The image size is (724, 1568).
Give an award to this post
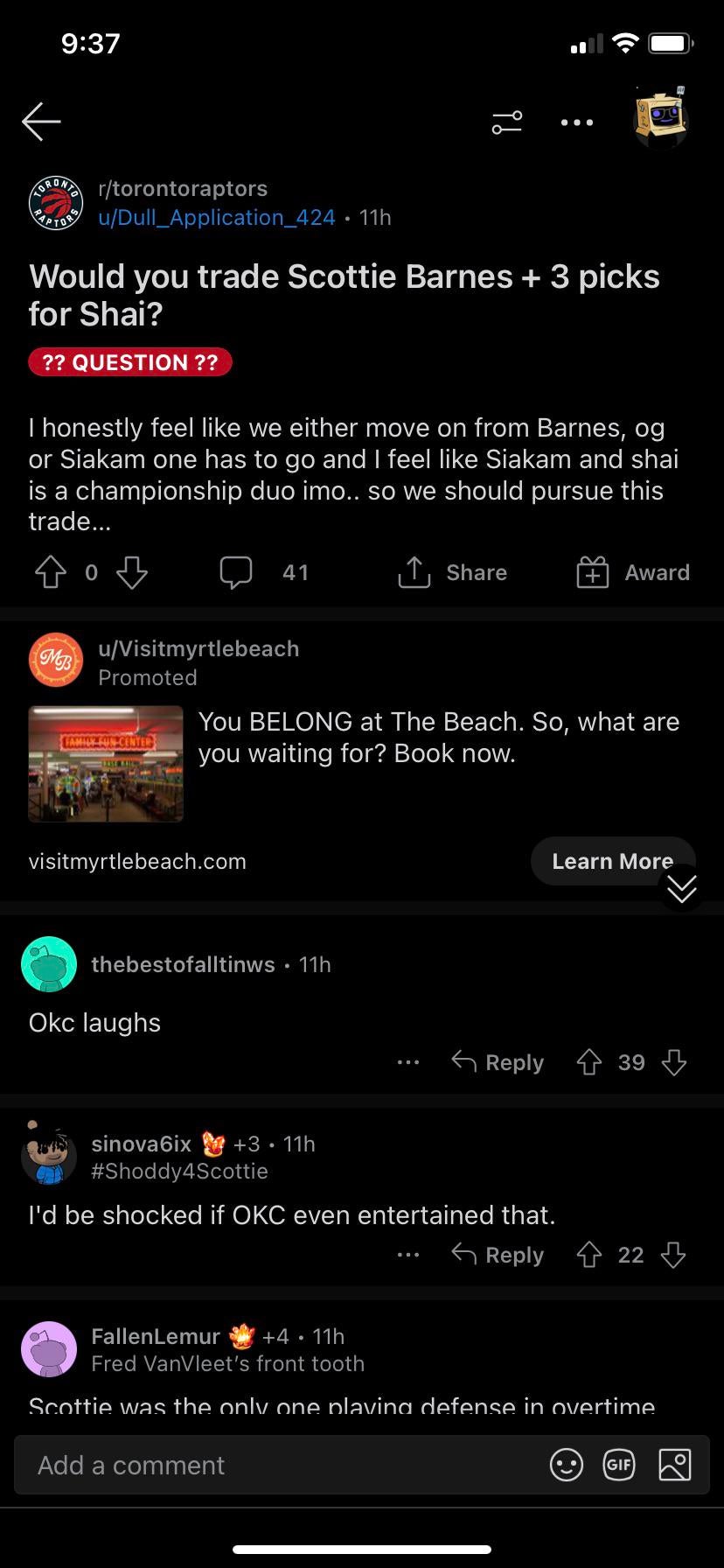pyautogui.click(x=633, y=573)
